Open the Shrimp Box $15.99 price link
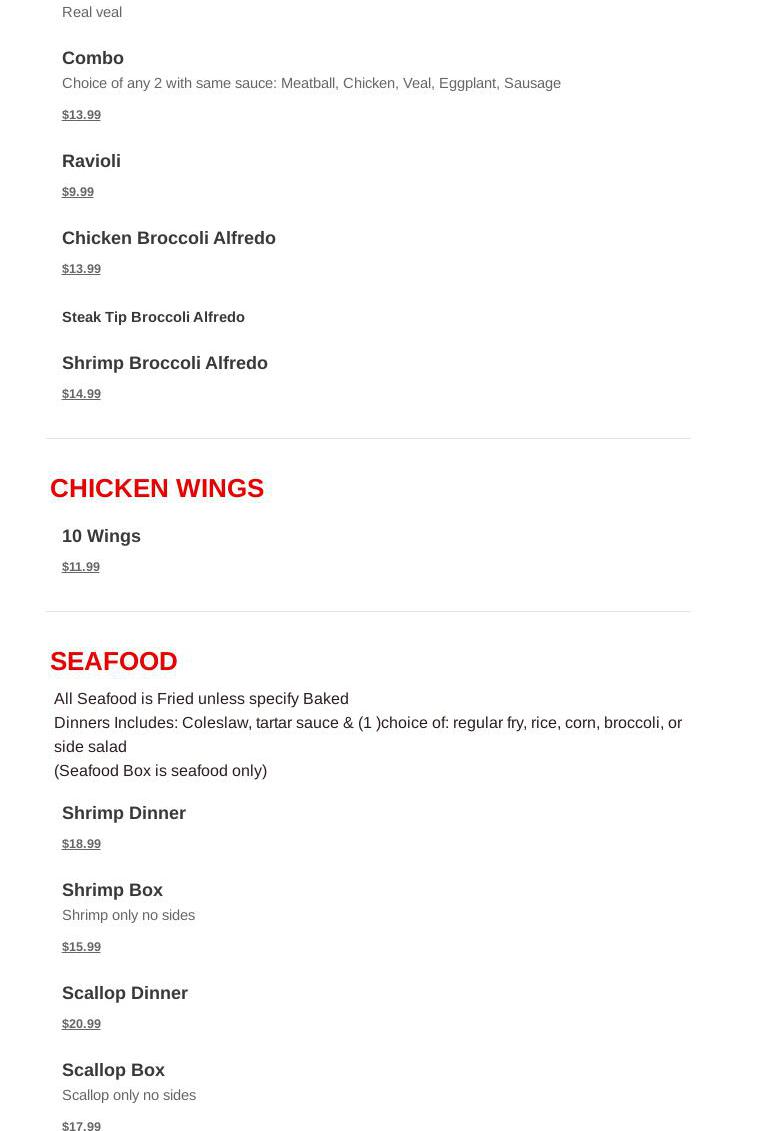 point(81,947)
